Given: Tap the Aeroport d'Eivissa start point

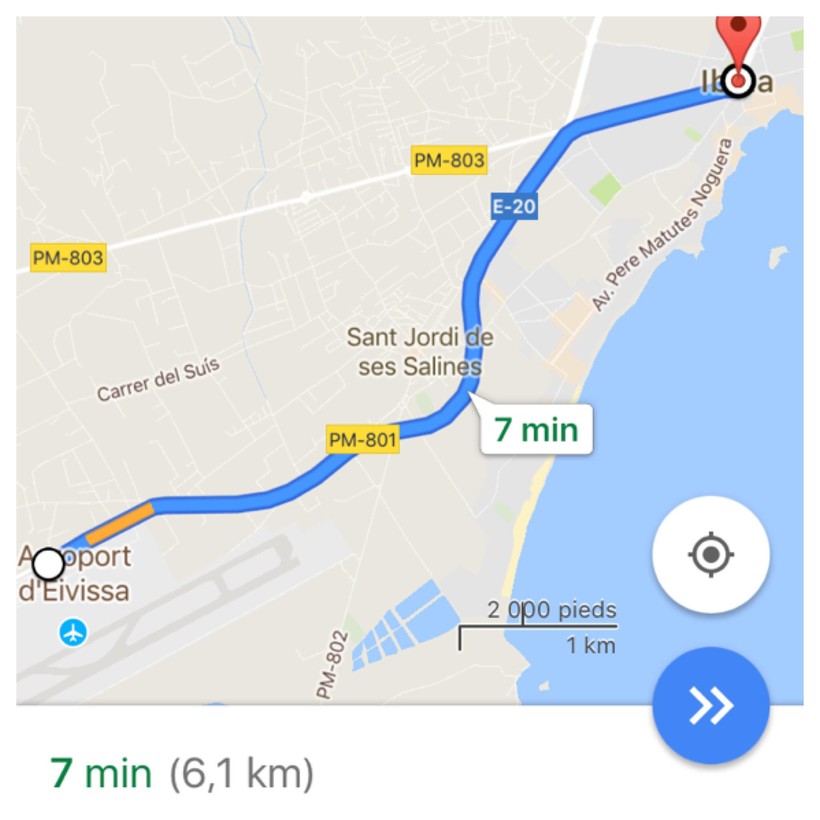Looking at the screenshot, I should tap(47, 565).
